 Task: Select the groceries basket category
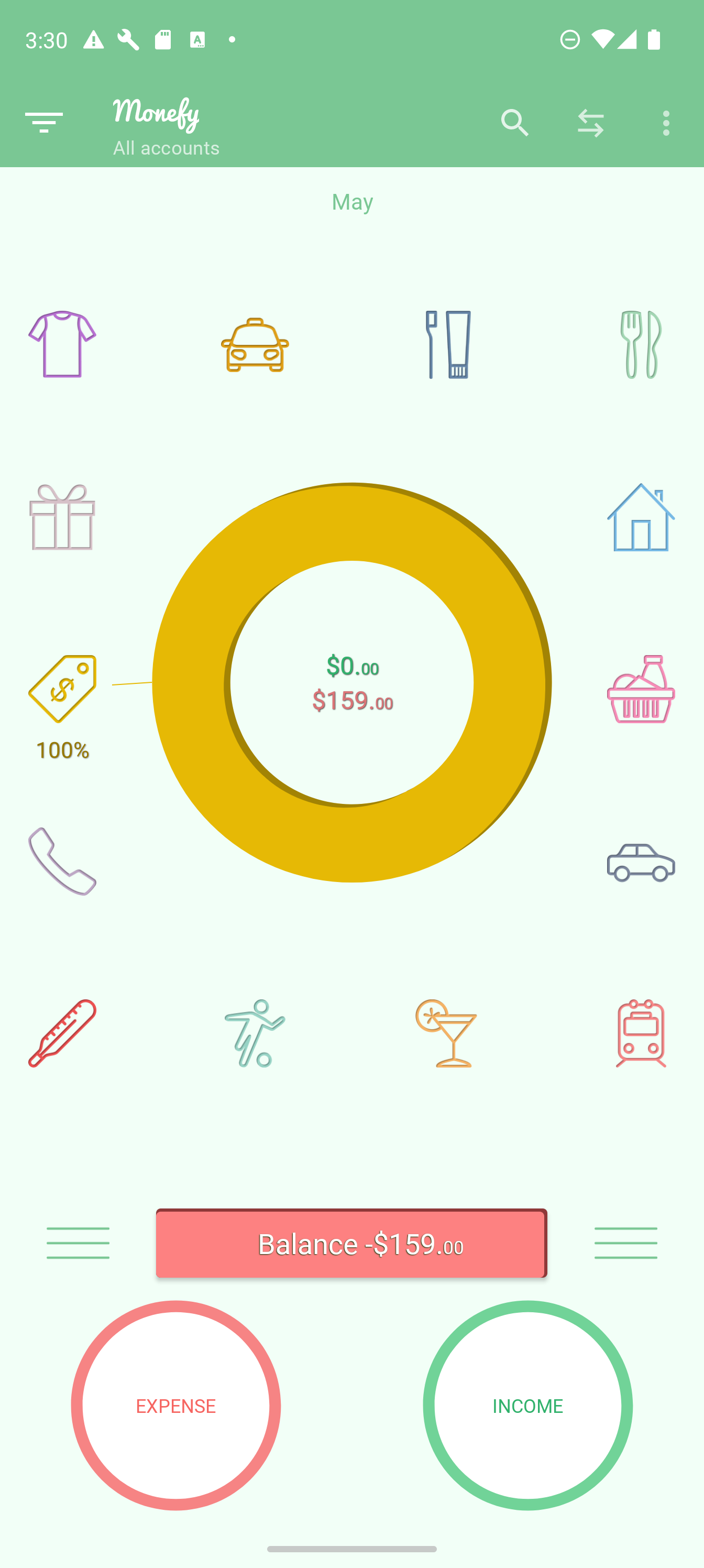click(x=641, y=690)
